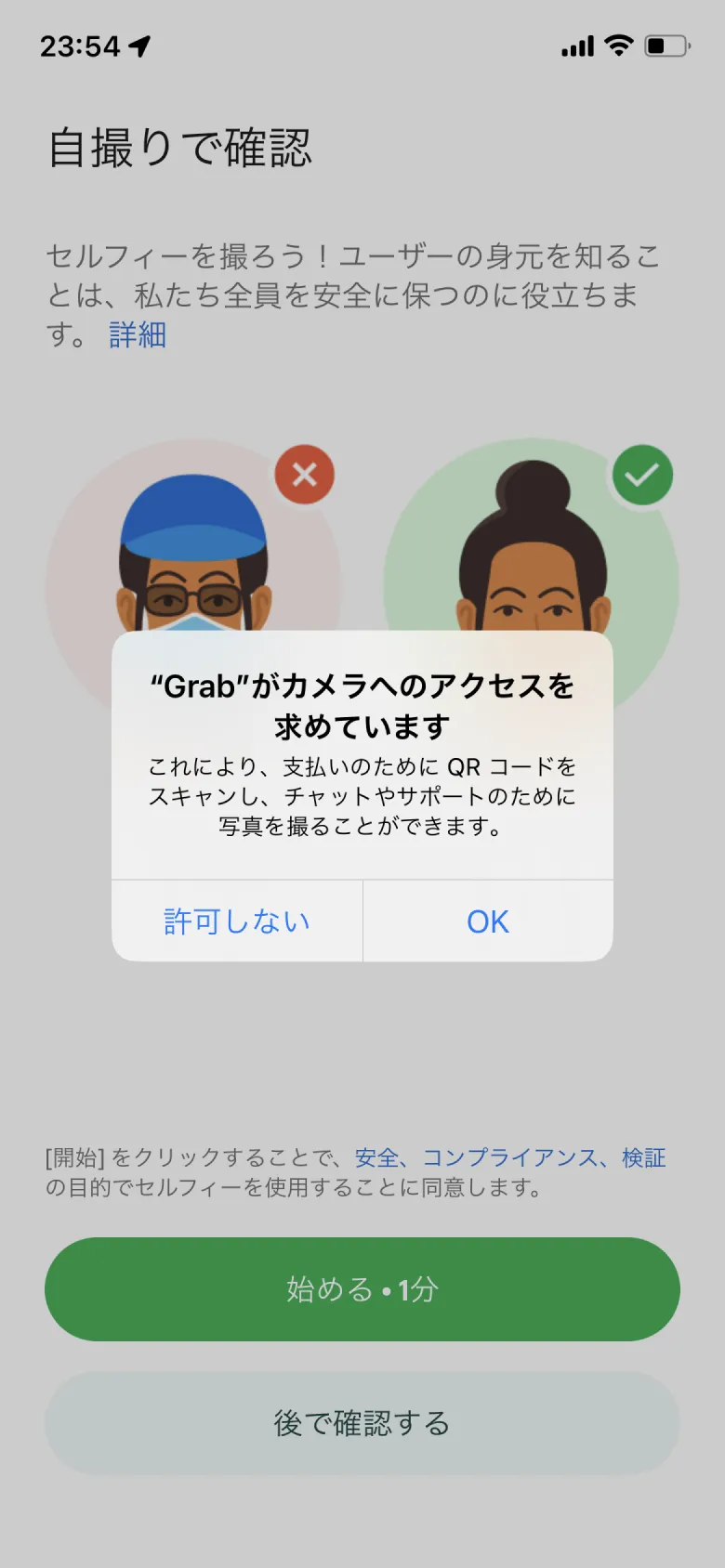This screenshot has height=1568, width=725.
Task: Tap OK to allow camera access
Action: [x=487, y=921]
